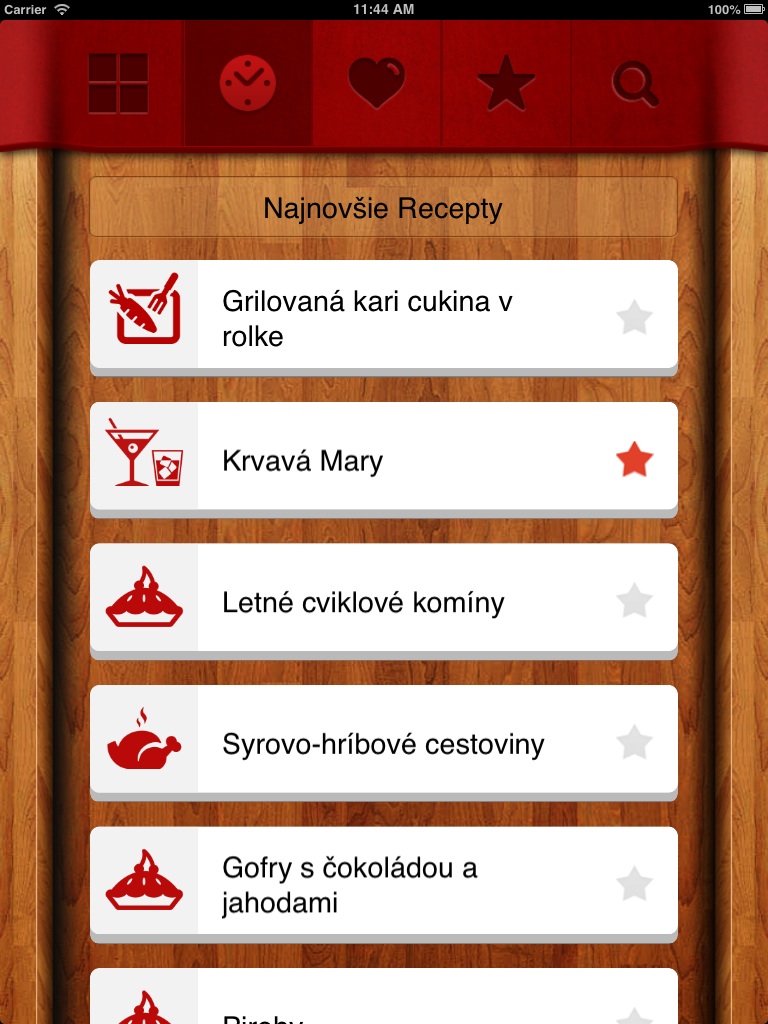Open the Krvavá Mary recipe
Screen dimensions: 768x1024
pyautogui.click(x=400, y=461)
